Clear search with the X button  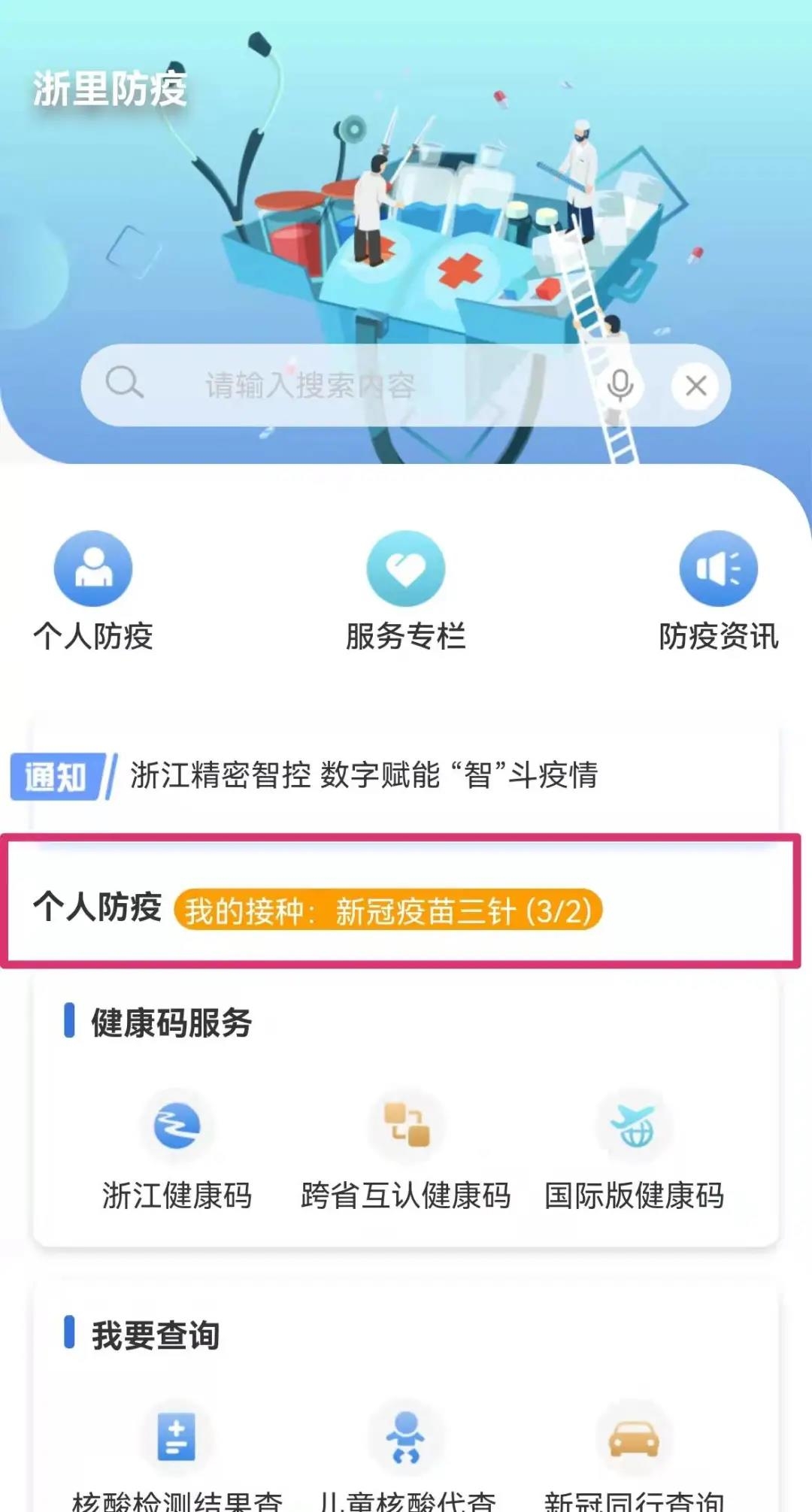[695, 386]
